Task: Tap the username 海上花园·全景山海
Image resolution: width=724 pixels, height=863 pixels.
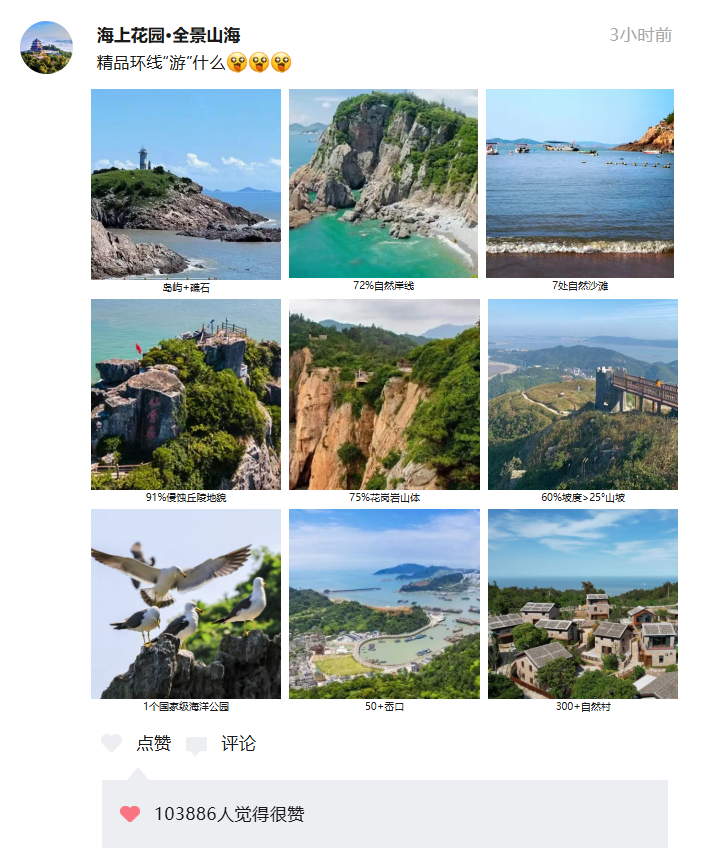Action: [168, 36]
